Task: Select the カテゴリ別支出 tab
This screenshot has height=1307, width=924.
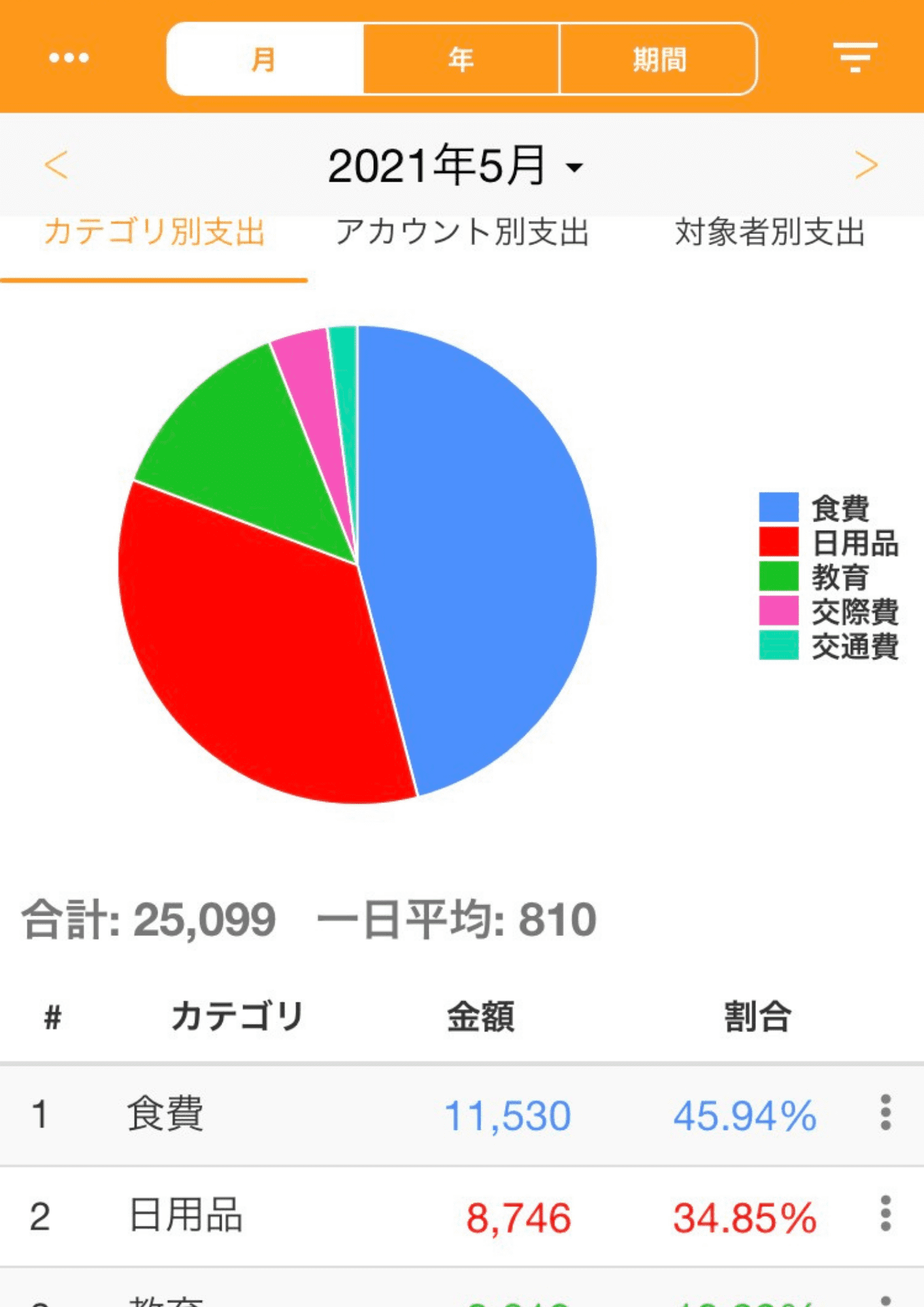Action: tap(154, 233)
